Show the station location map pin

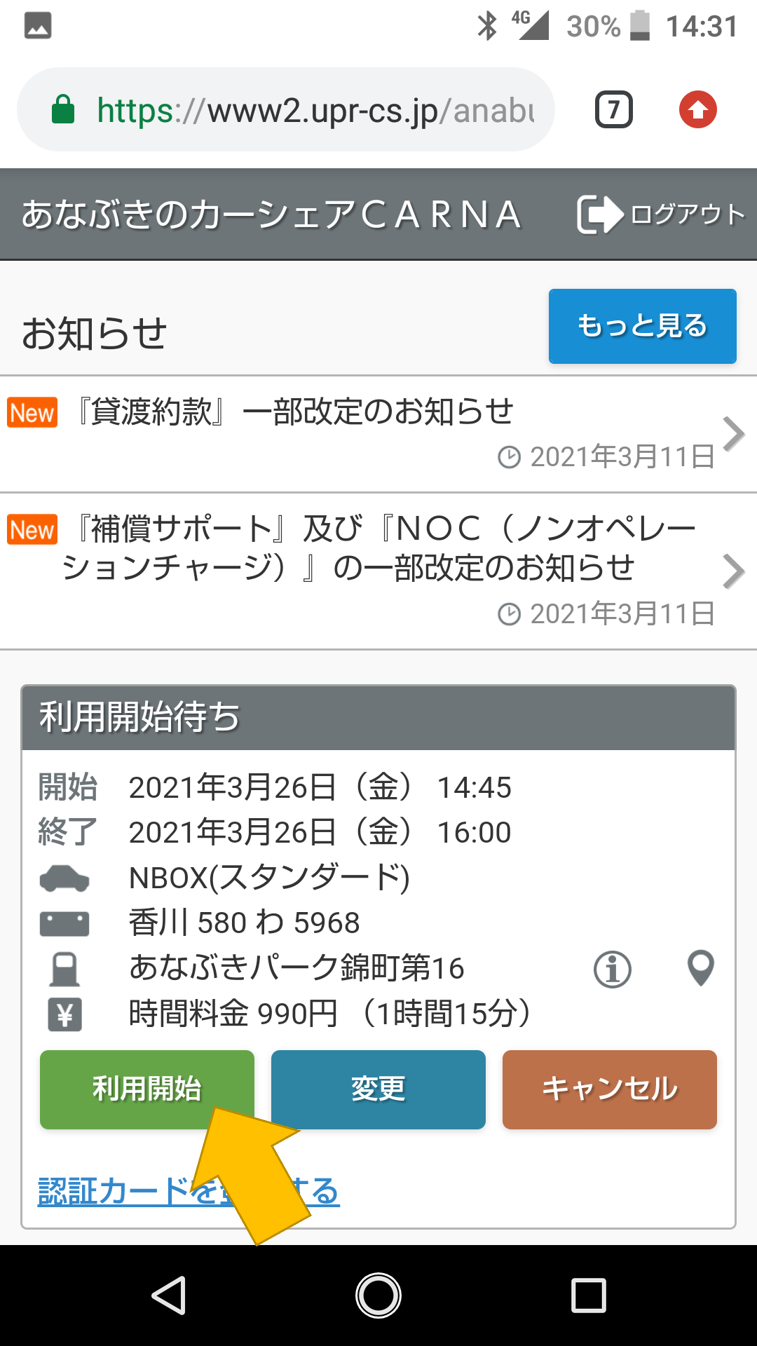tap(701, 968)
